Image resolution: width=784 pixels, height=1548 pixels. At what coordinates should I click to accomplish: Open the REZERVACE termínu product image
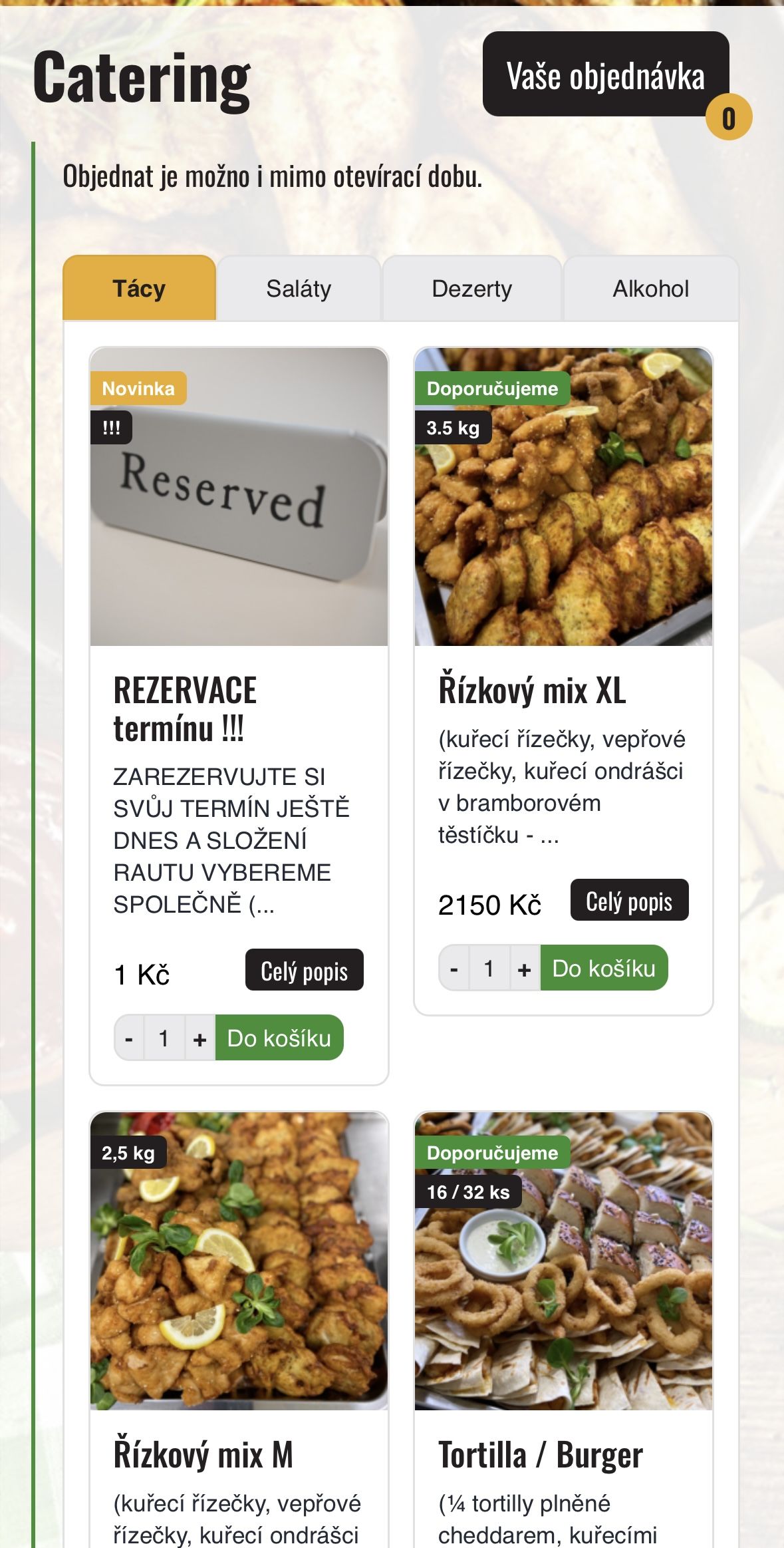[239, 496]
